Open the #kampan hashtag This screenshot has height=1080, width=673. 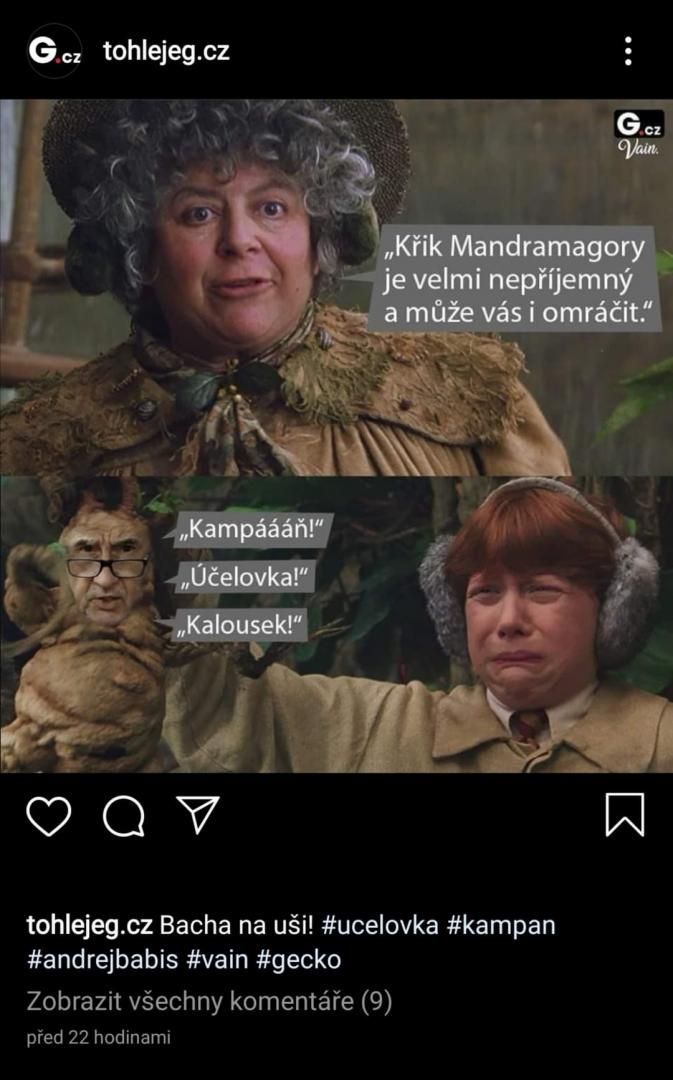pos(500,925)
